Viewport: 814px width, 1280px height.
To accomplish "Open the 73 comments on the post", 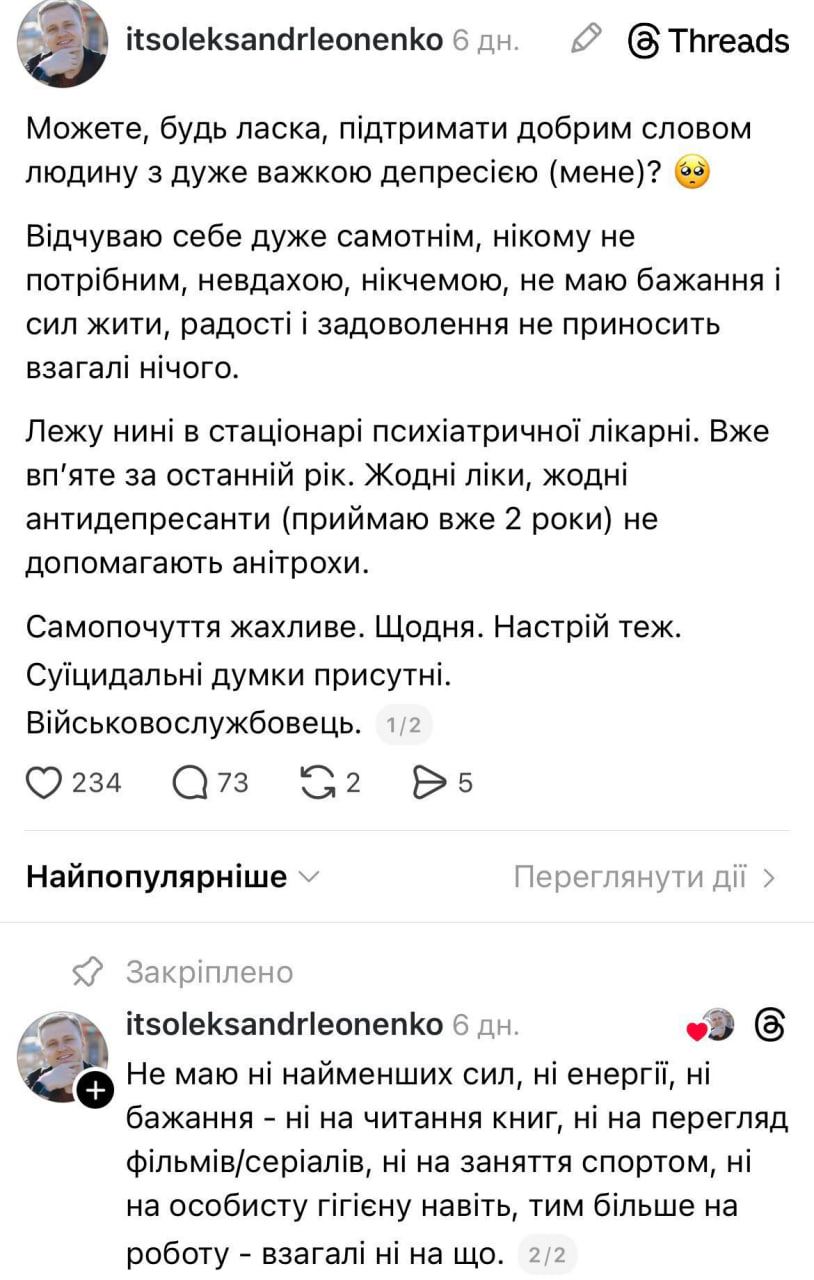I will coord(188,782).
